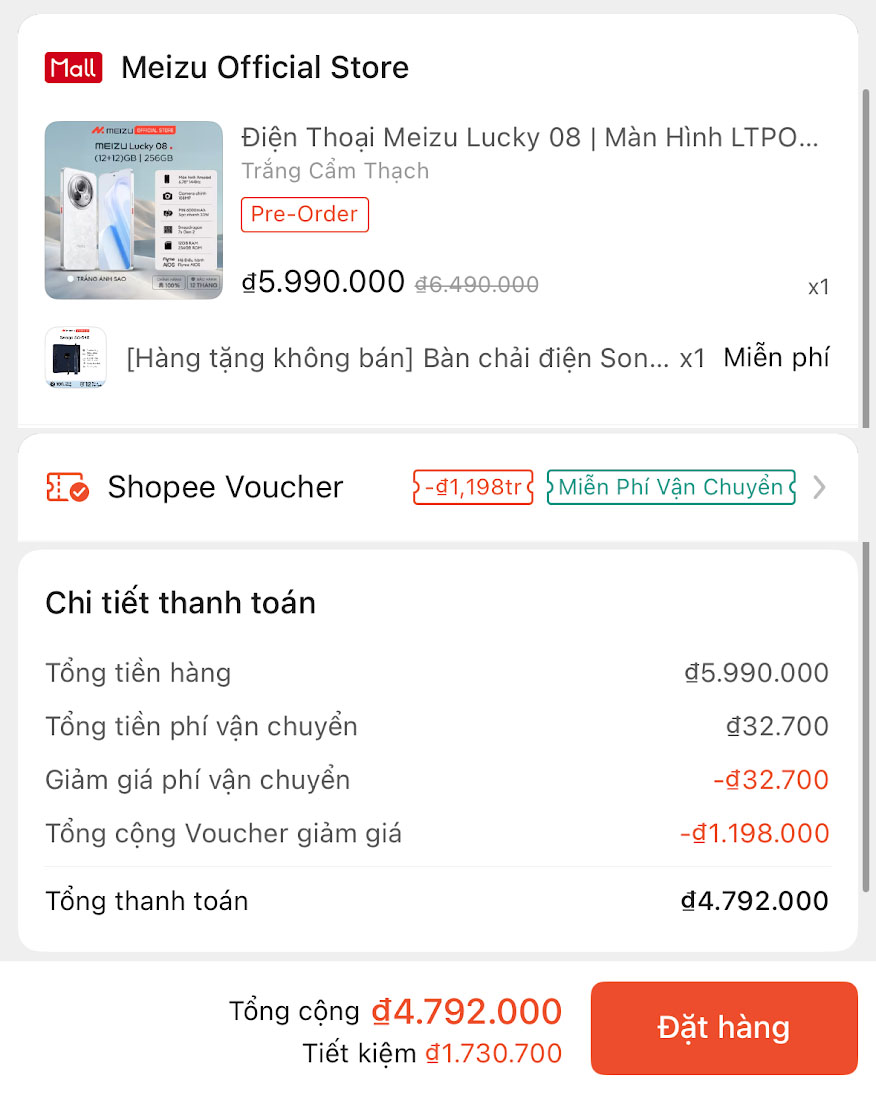This screenshot has width=876, height=1099.
Task: Click the Giảm giá phí vận chuyển discount amount
Action: (771, 779)
